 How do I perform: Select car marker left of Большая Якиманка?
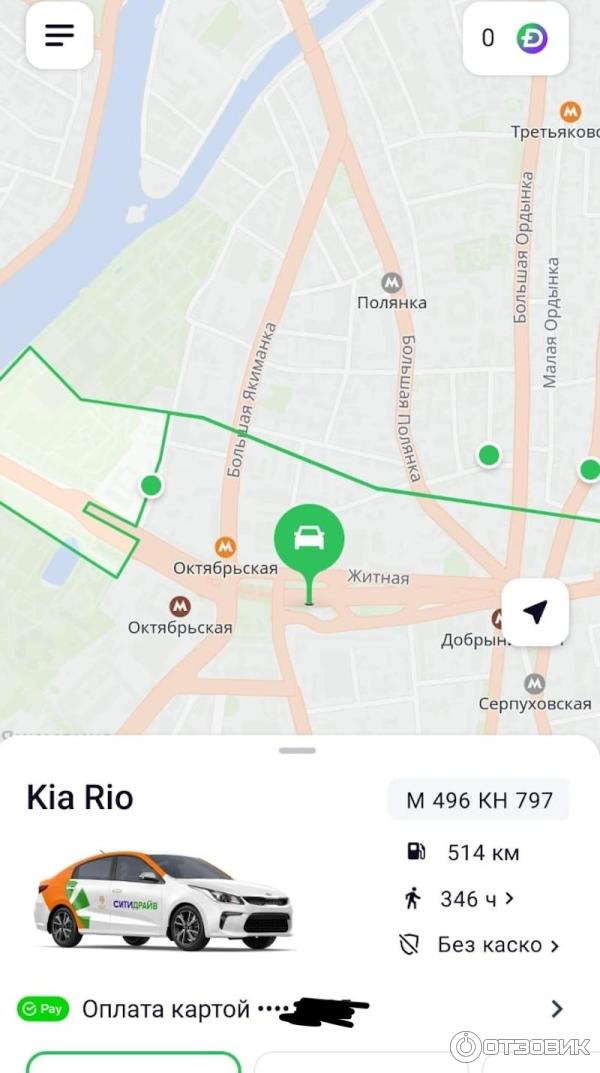pos(151,486)
